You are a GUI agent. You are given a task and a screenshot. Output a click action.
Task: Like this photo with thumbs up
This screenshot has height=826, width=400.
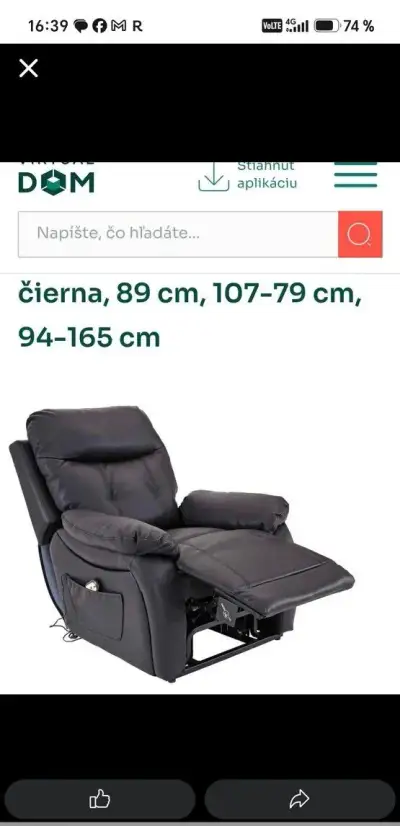point(100,800)
